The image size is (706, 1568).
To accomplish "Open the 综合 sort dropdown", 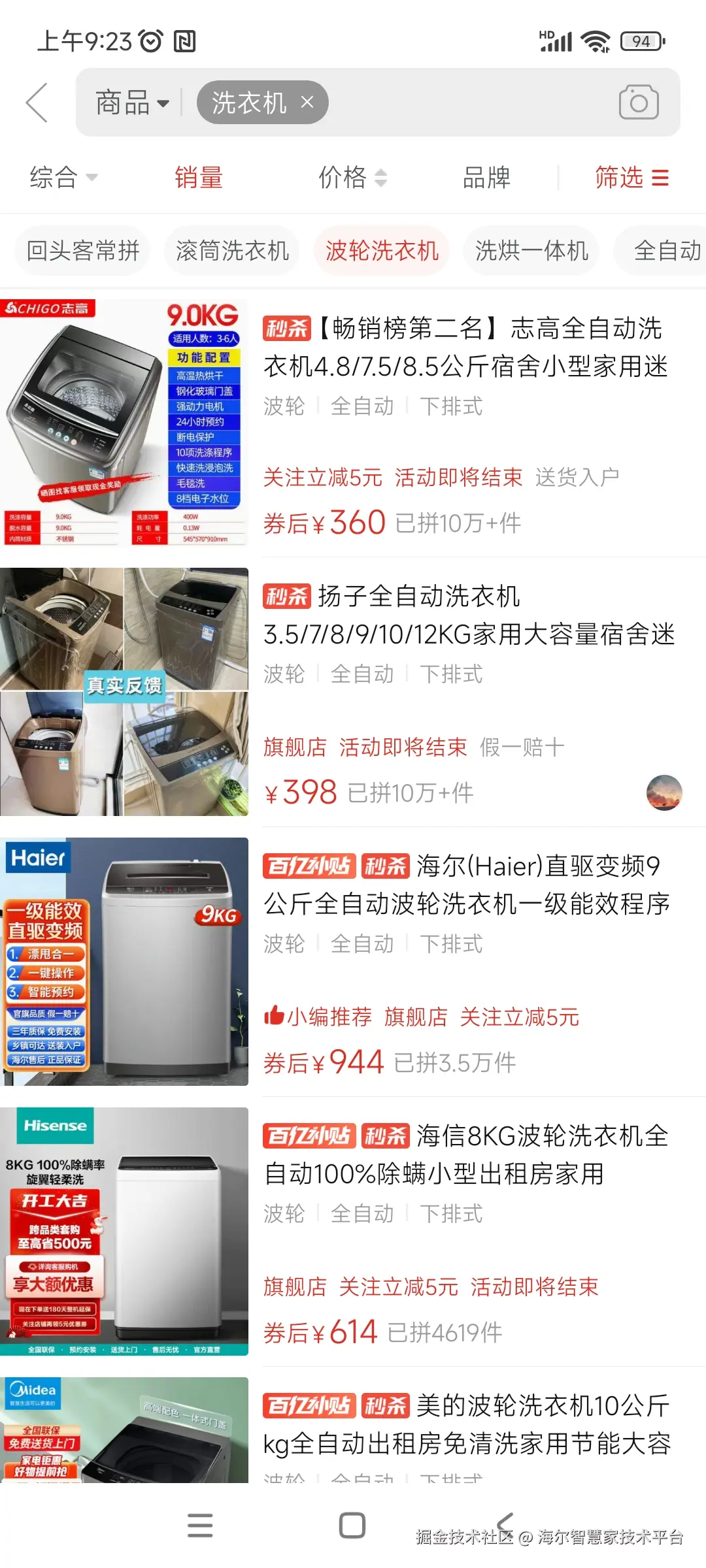I will tap(63, 177).
